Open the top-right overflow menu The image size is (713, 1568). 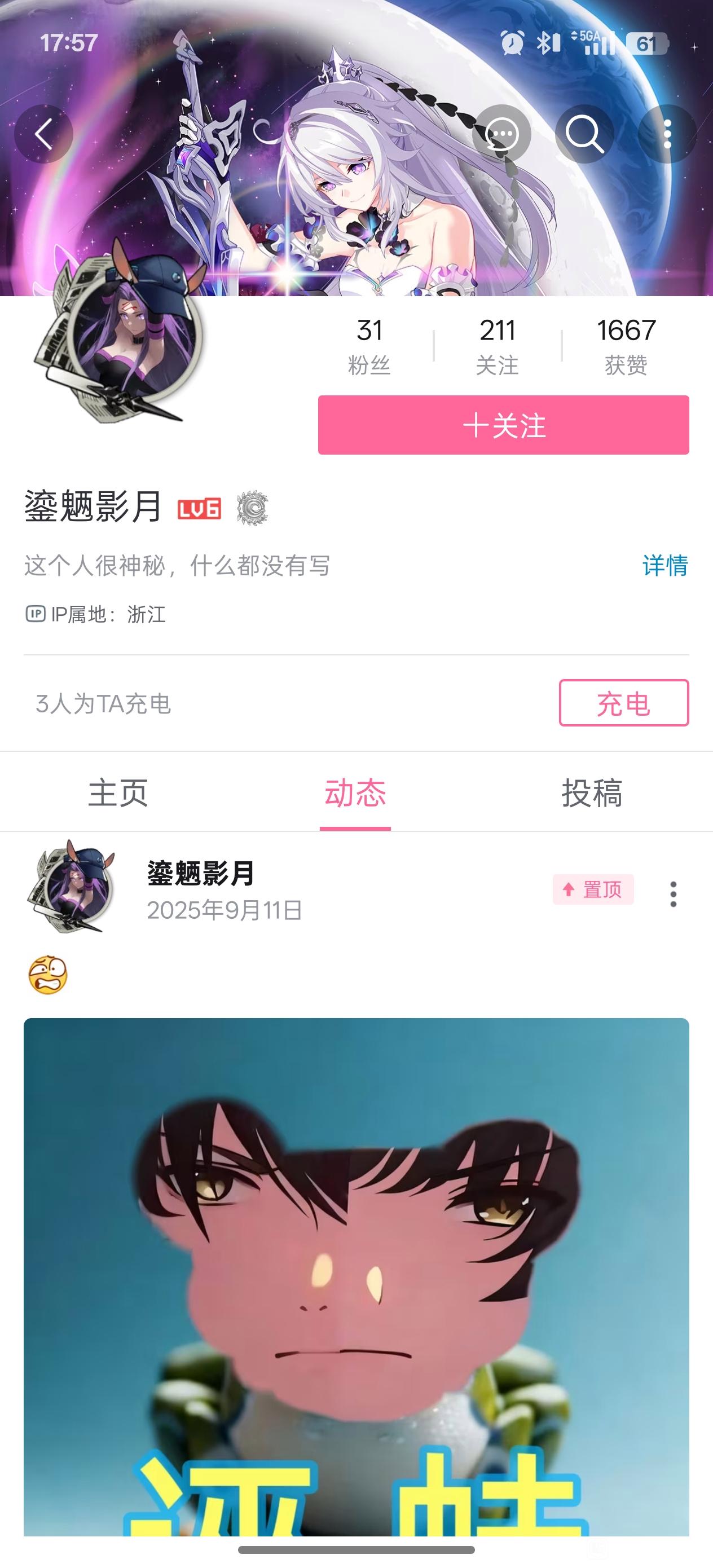(667, 134)
